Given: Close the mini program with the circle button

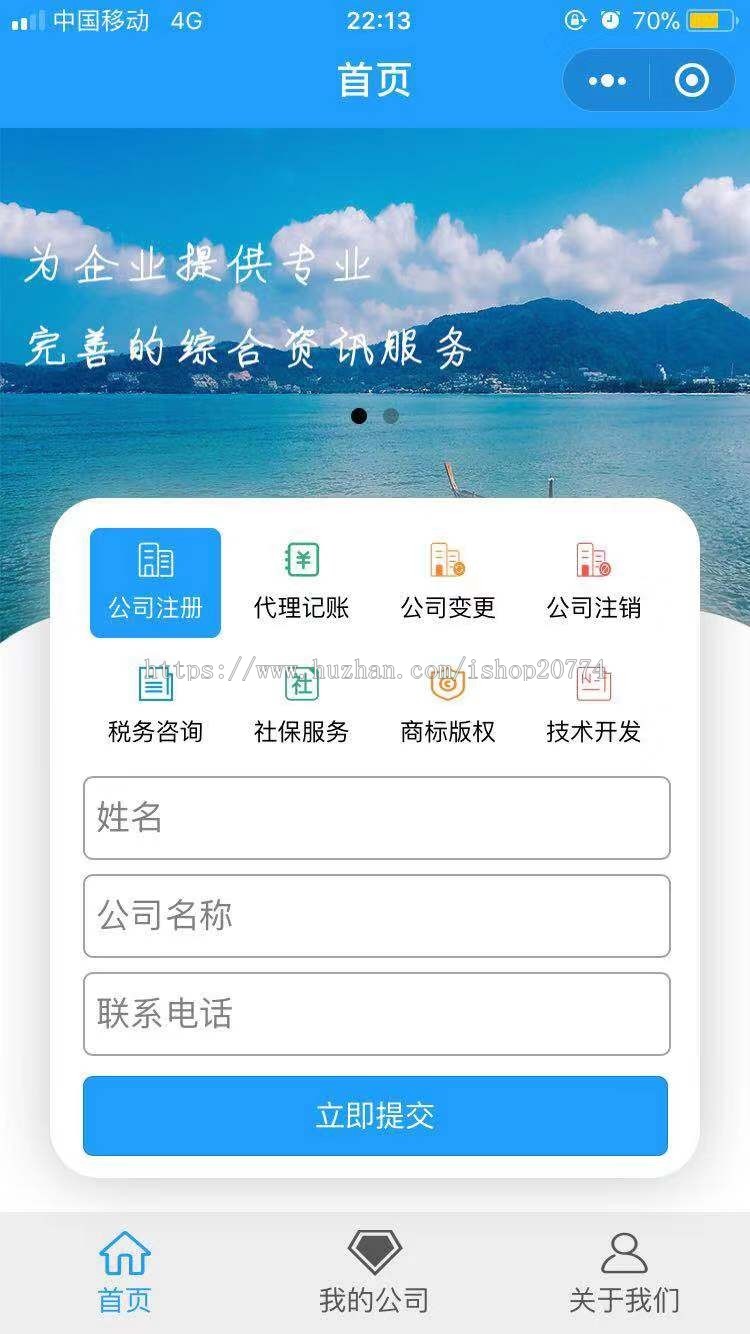Looking at the screenshot, I should tap(691, 81).
